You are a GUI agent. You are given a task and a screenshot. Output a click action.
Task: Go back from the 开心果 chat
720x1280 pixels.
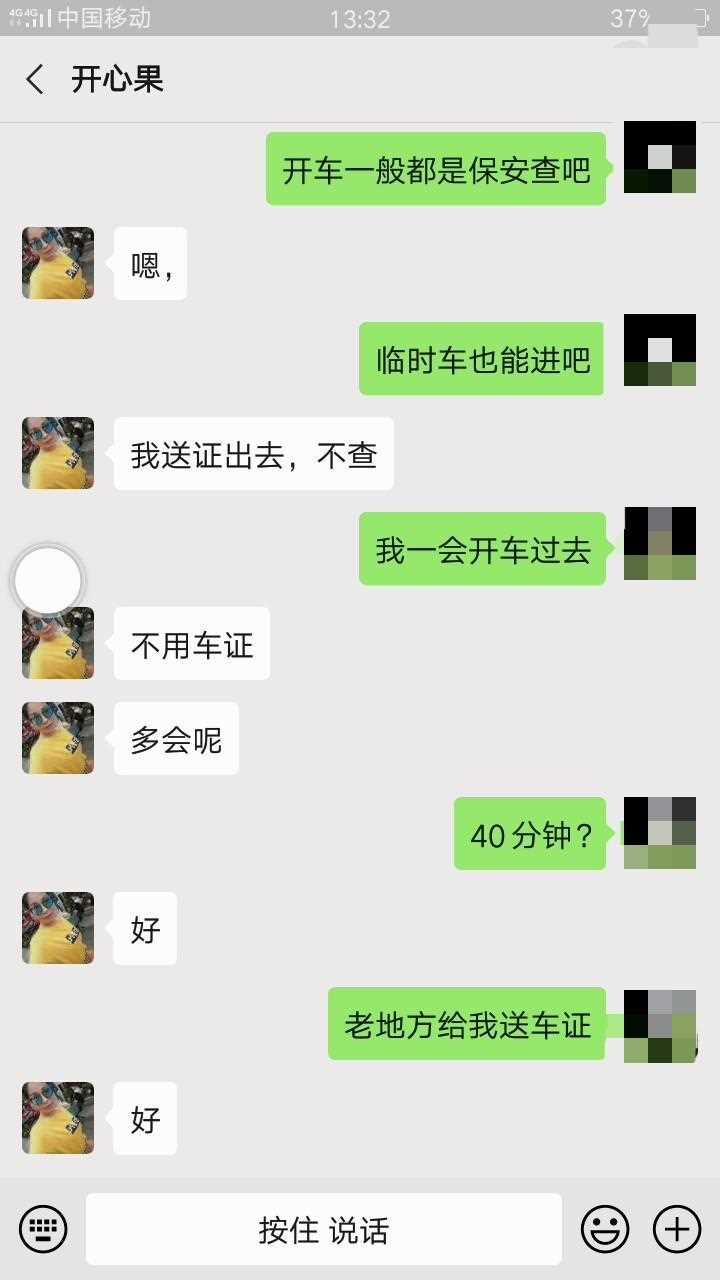click(35, 79)
